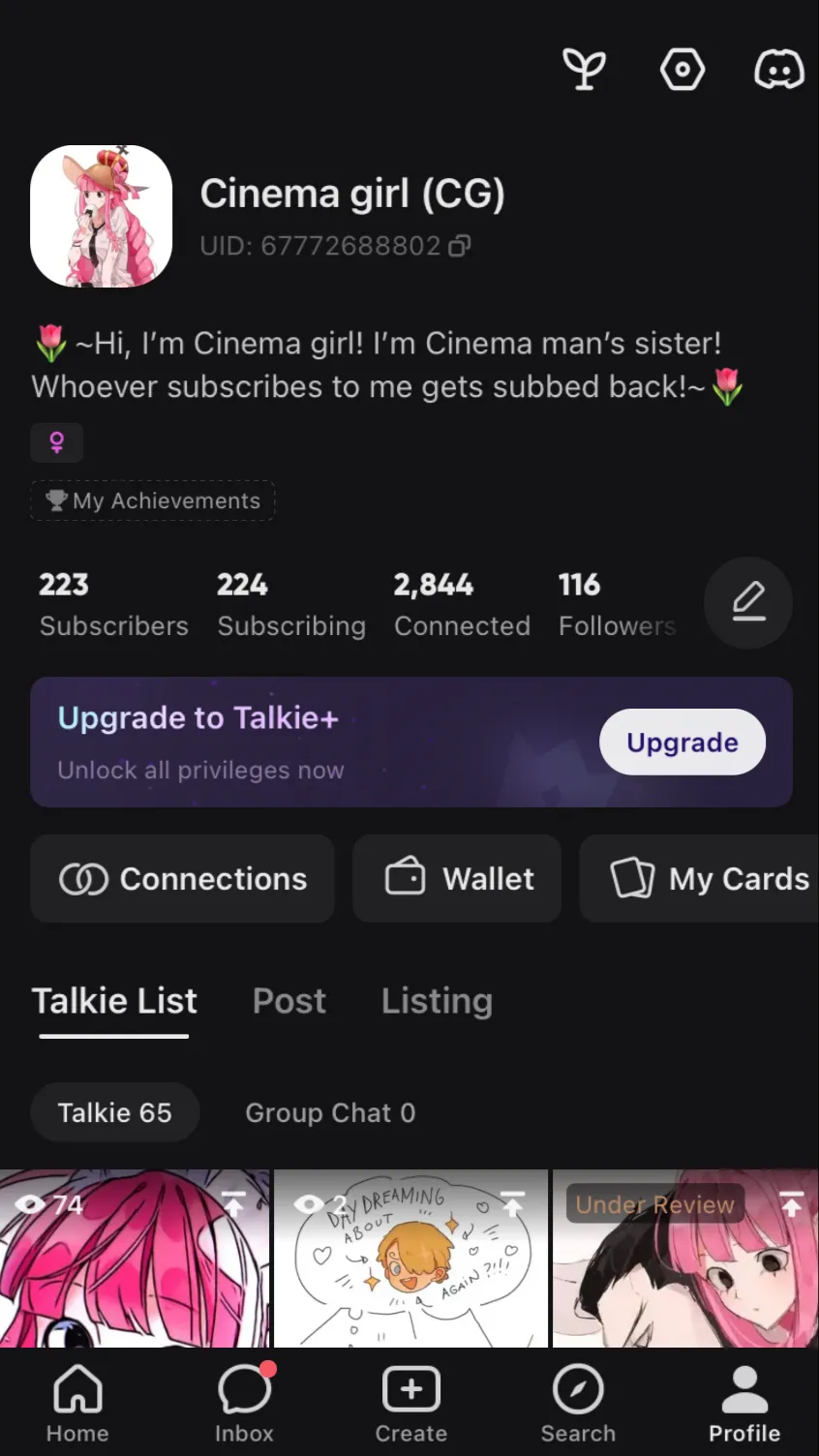Switch to the Post tab
819x1456 pixels.
[x=288, y=1001]
